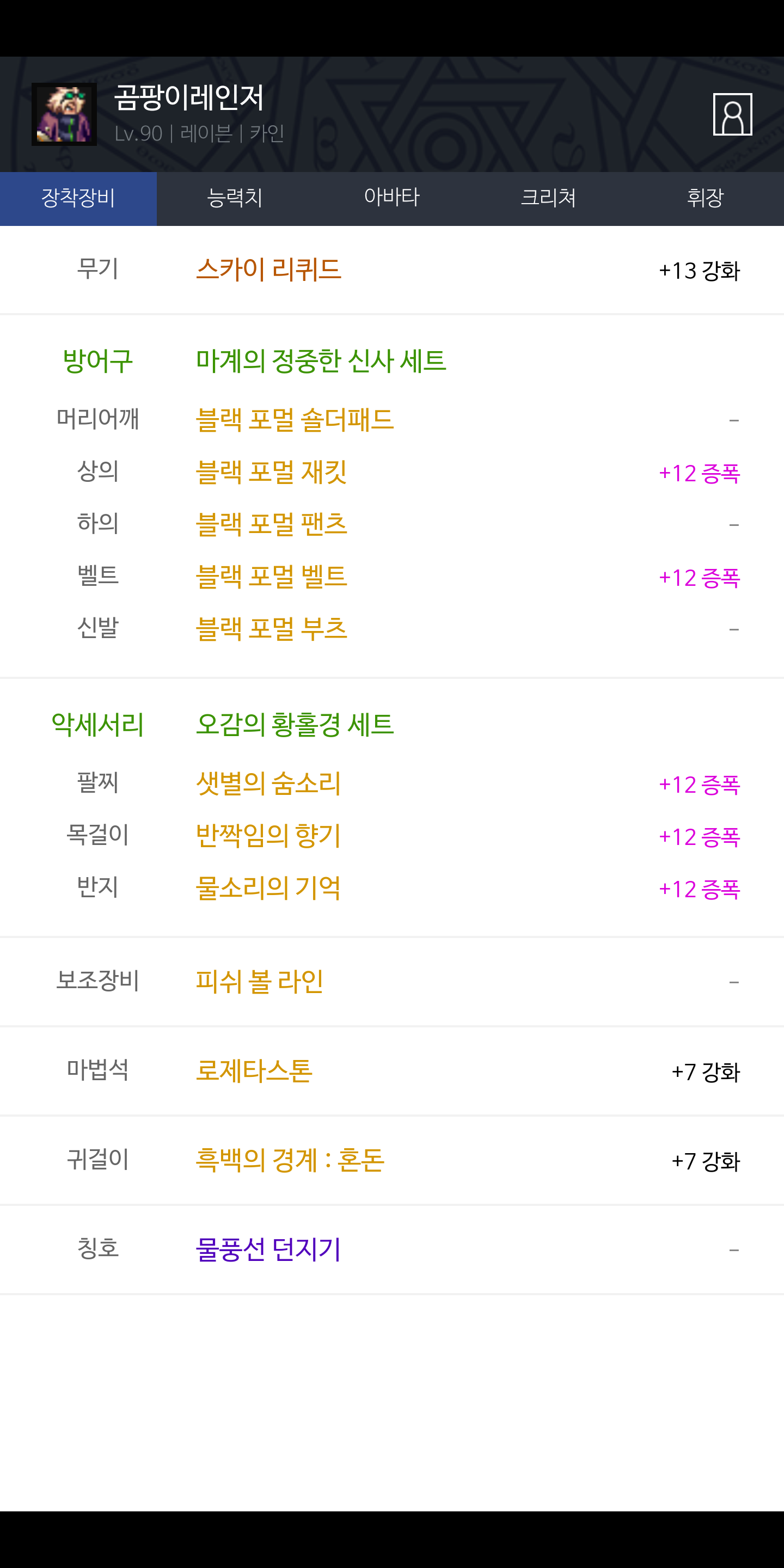The width and height of the screenshot is (784, 1568).
Task: Show details for 블랙 포멀 재킷
Action: pos(272,473)
